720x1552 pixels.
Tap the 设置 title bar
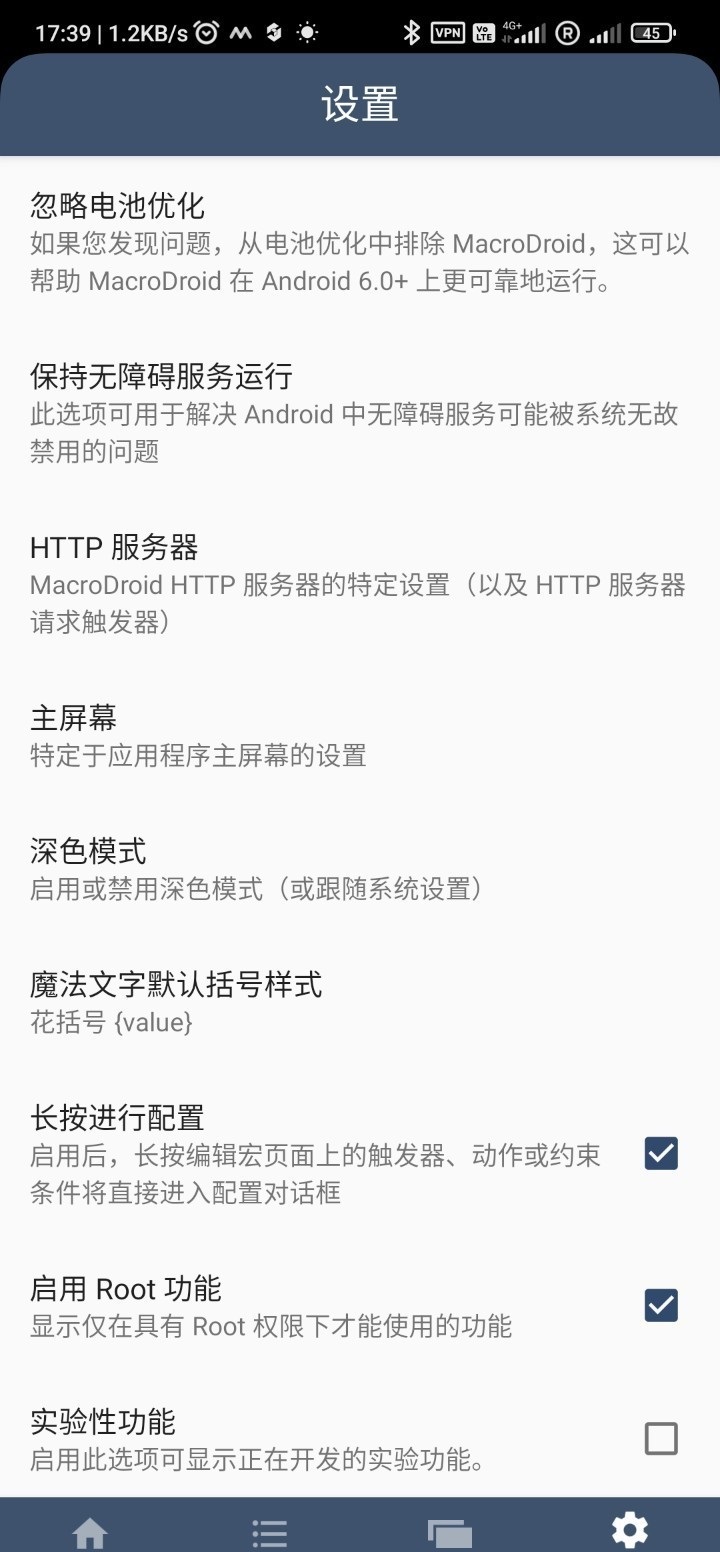[360, 100]
